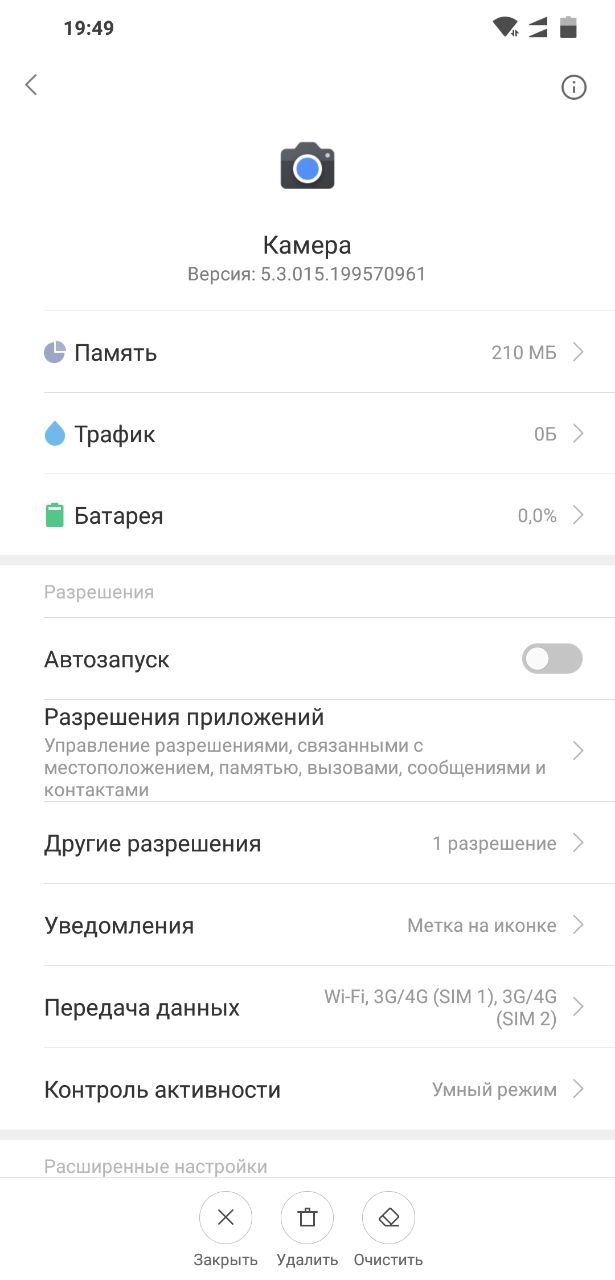Open the Трафик data usage row
The height and width of the screenshot is (1280, 615).
[x=307, y=434]
